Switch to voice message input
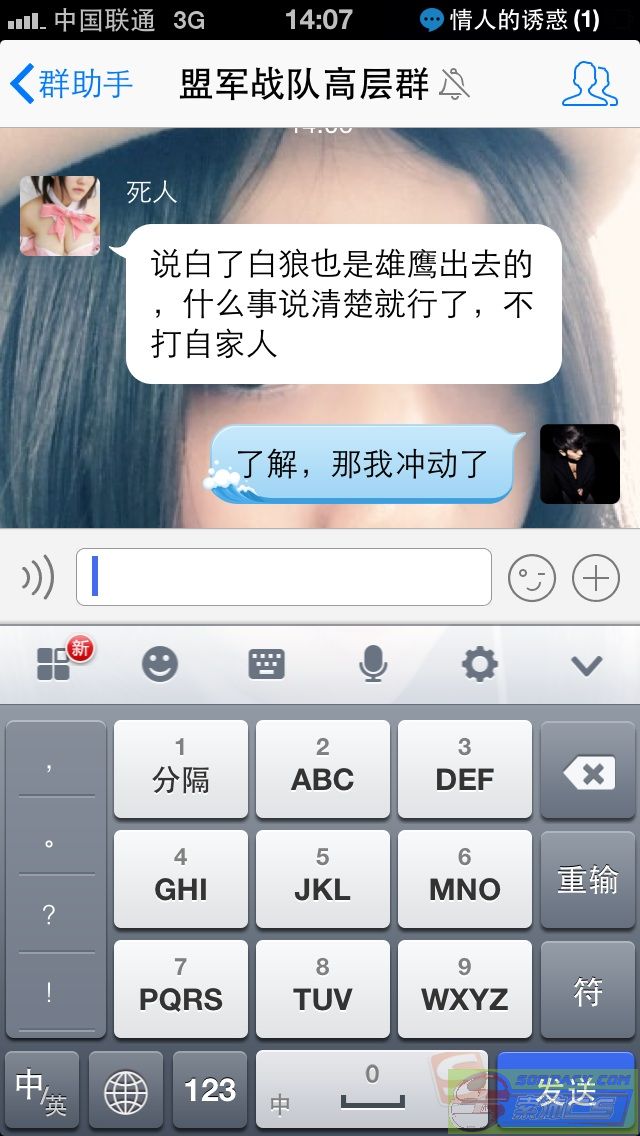The height and width of the screenshot is (1136, 640). click(38, 578)
